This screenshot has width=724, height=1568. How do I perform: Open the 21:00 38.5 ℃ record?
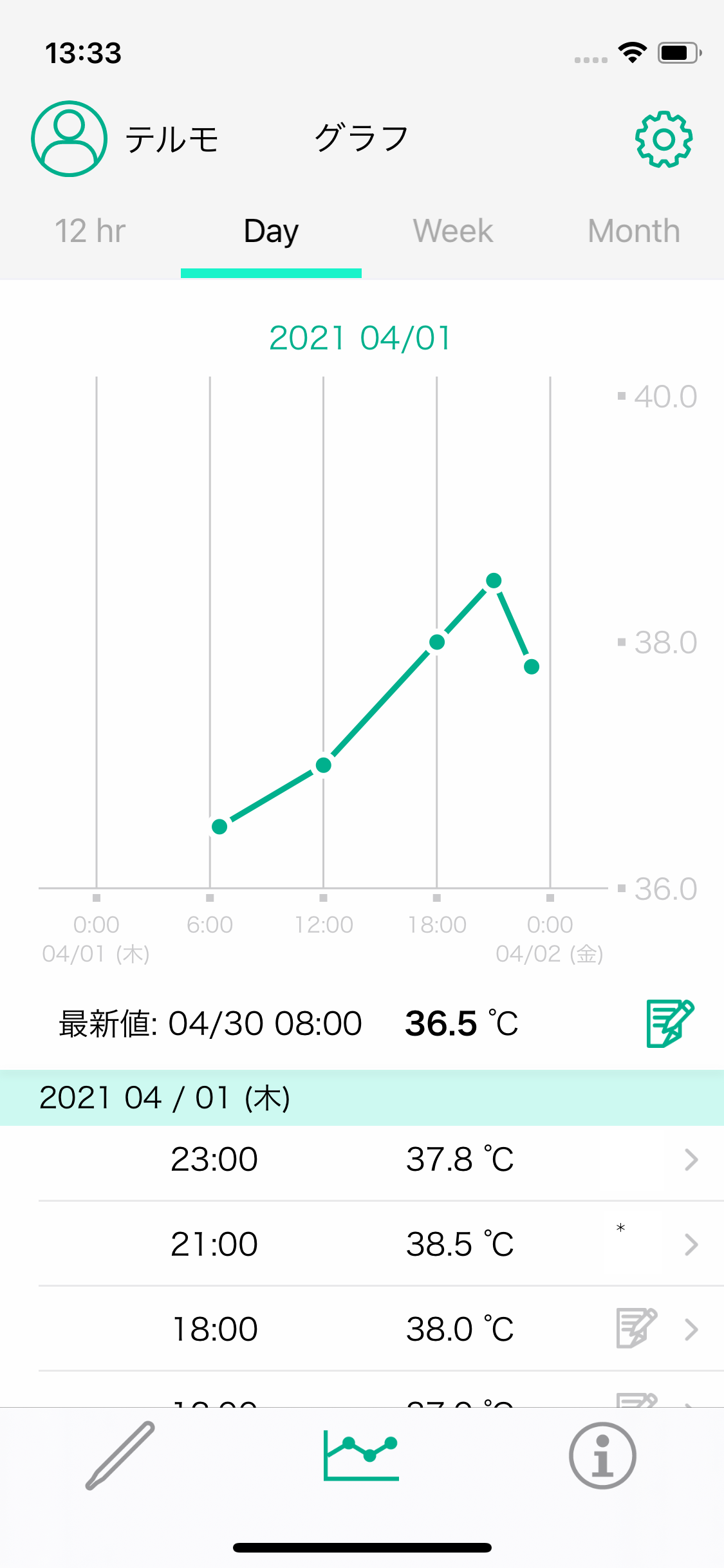[362, 1244]
